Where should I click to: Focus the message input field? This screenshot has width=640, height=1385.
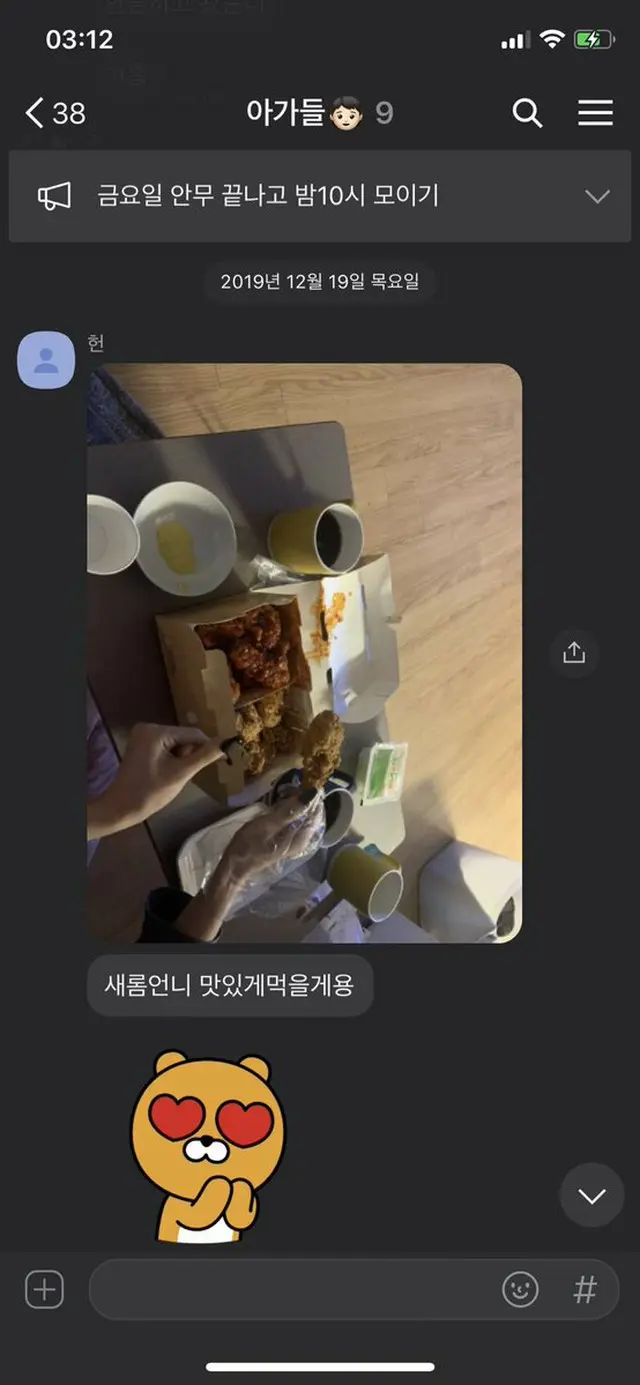pyautogui.click(x=290, y=1290)
